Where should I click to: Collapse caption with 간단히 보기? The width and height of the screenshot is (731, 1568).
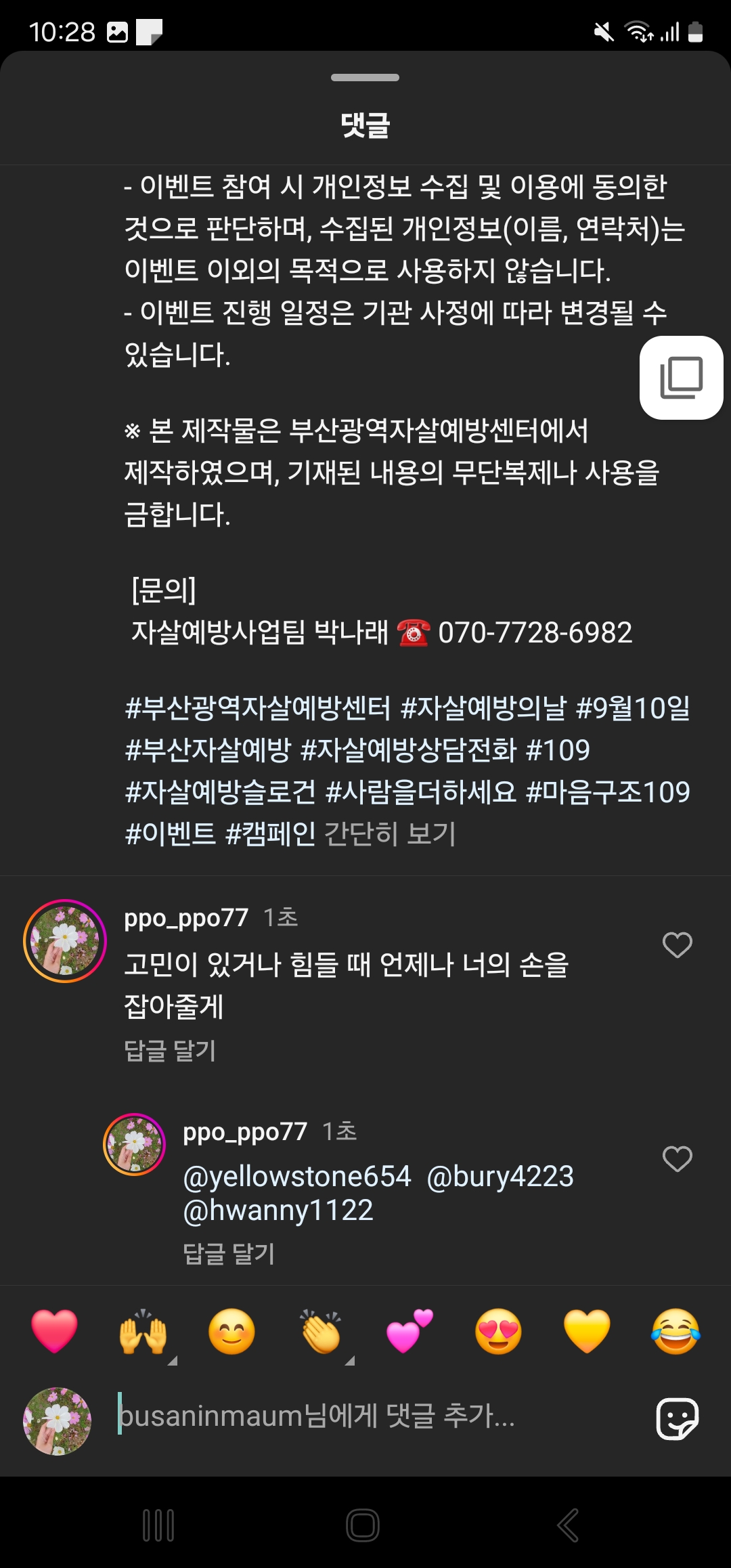click(390, 833)
